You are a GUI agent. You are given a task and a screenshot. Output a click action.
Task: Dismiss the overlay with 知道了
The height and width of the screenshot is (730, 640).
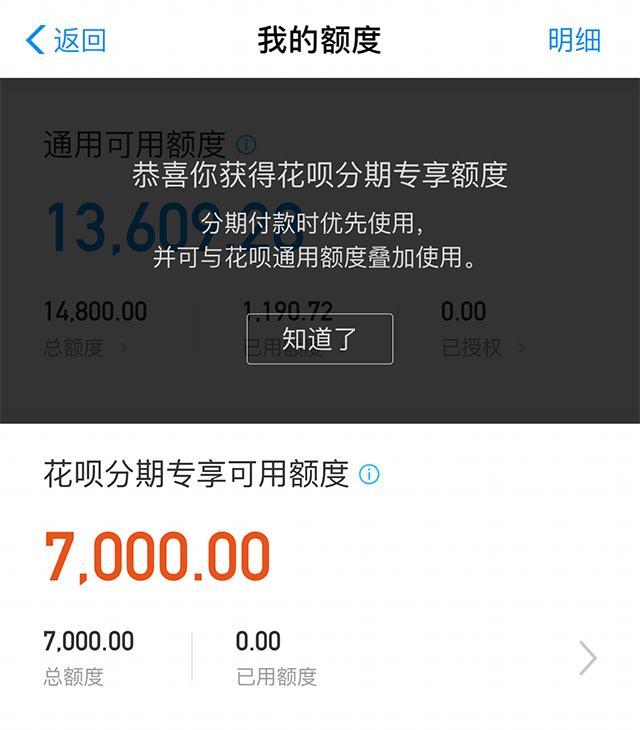319,339
